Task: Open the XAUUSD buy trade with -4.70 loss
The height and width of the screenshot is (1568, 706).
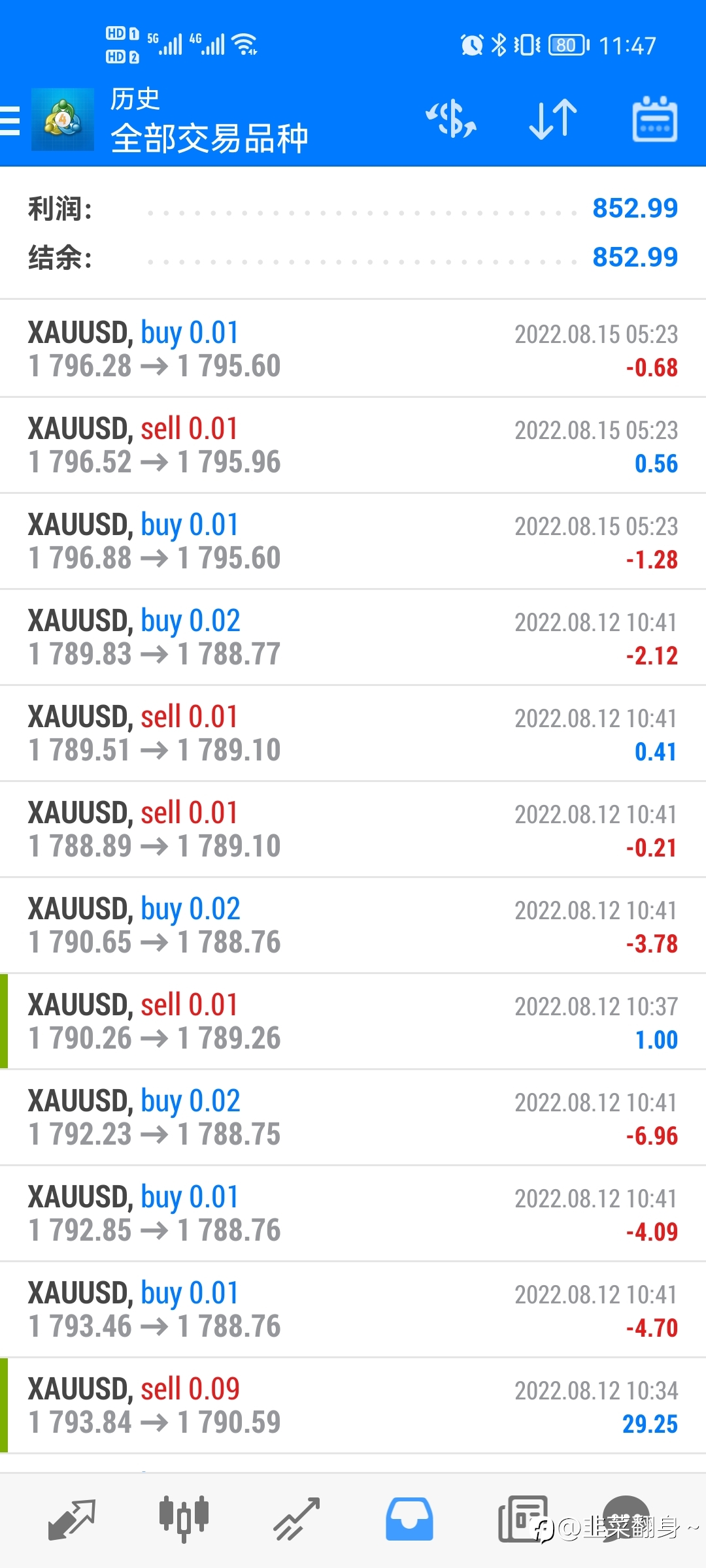Action: click(x=353, y=1310)
